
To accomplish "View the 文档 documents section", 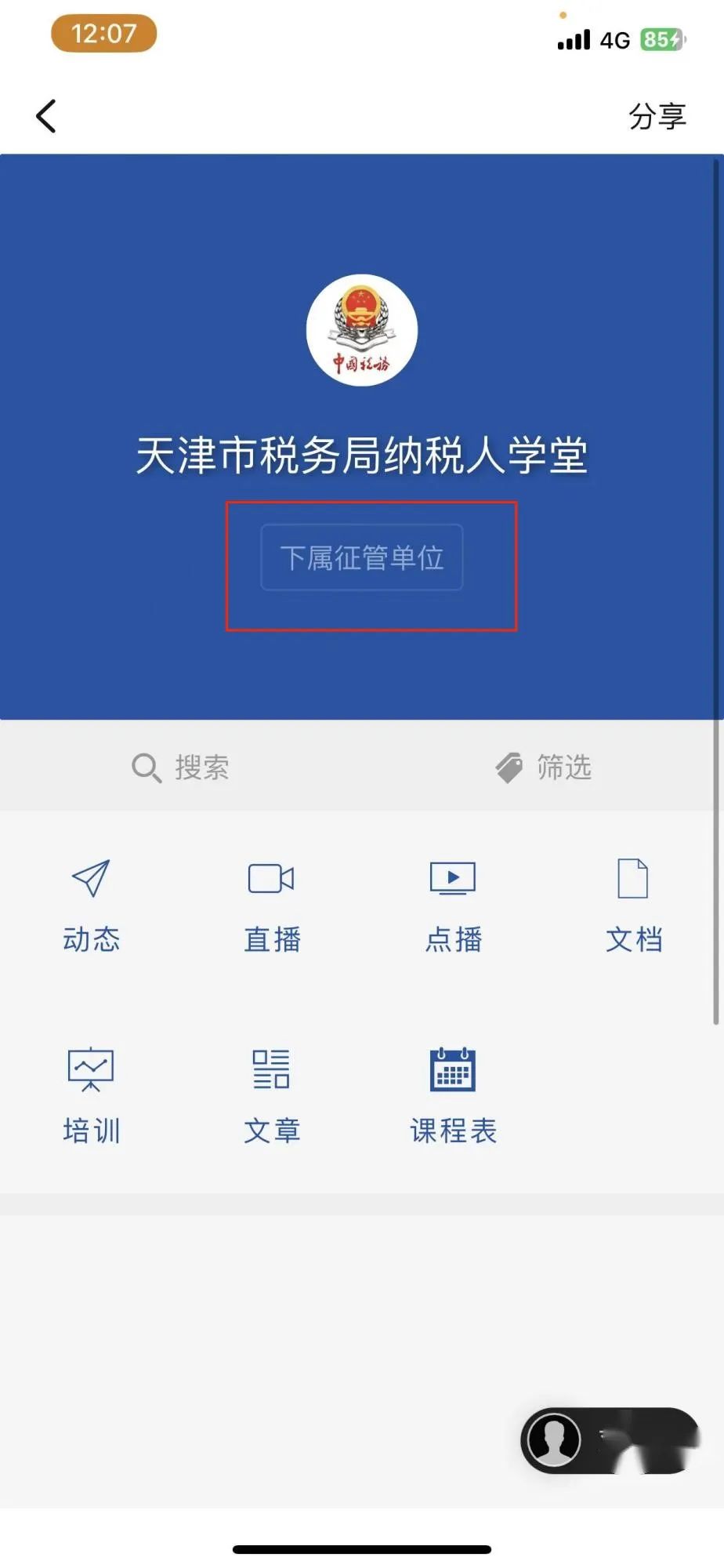I will point(633,904).
